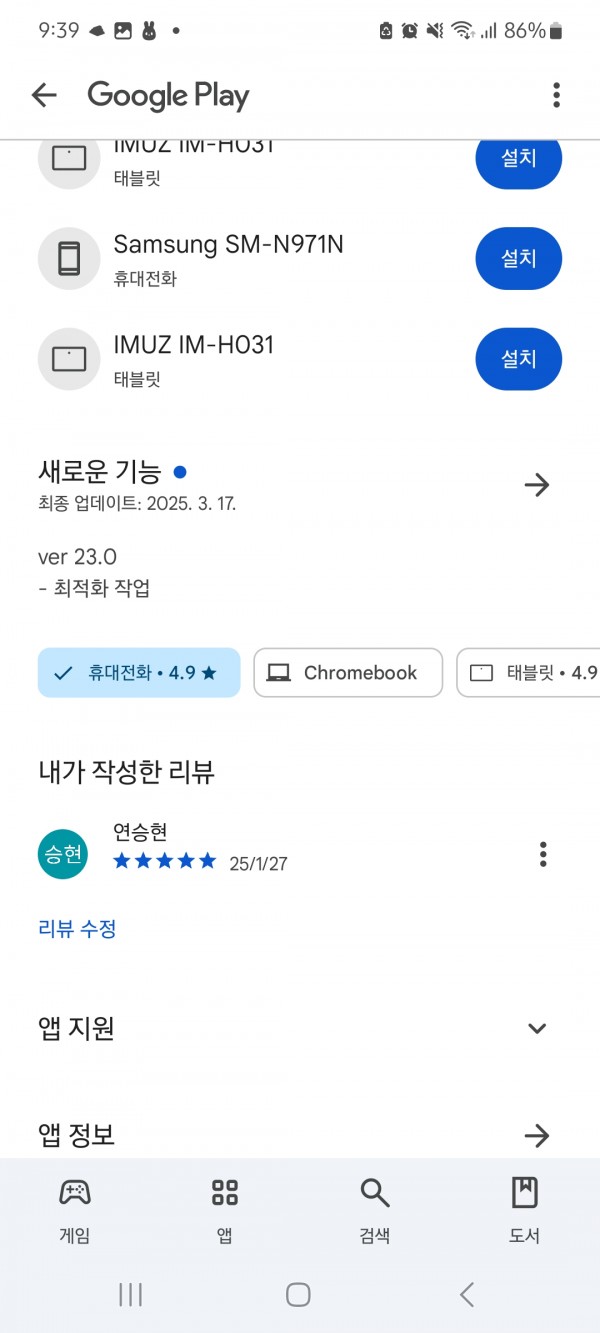Image resolution: width=600 pixels, height=1333 pixels.
Task: Open the 새로운 기능 arrow
Action: [x=537, y=485]
